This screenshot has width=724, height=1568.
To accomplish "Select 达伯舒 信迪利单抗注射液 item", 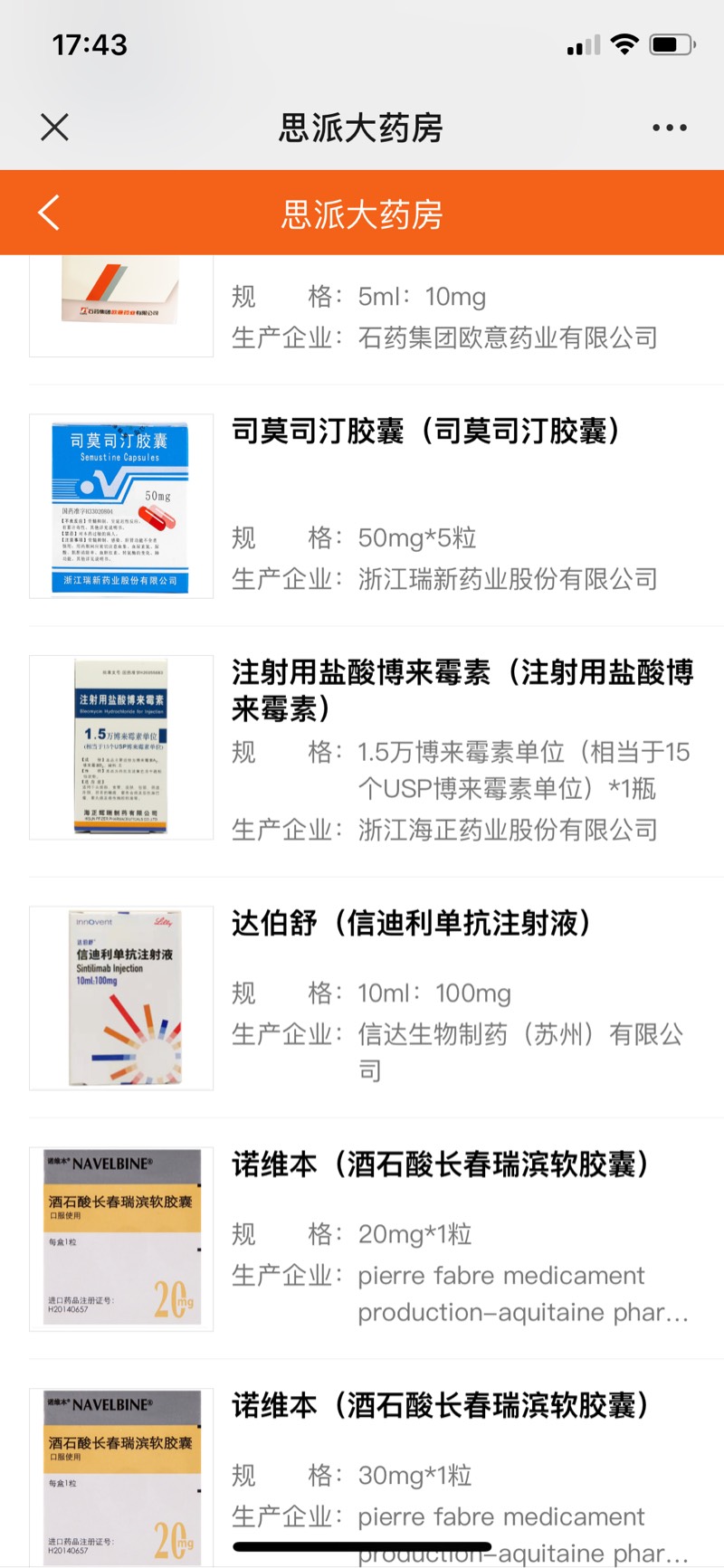I will tap(412, 924).
